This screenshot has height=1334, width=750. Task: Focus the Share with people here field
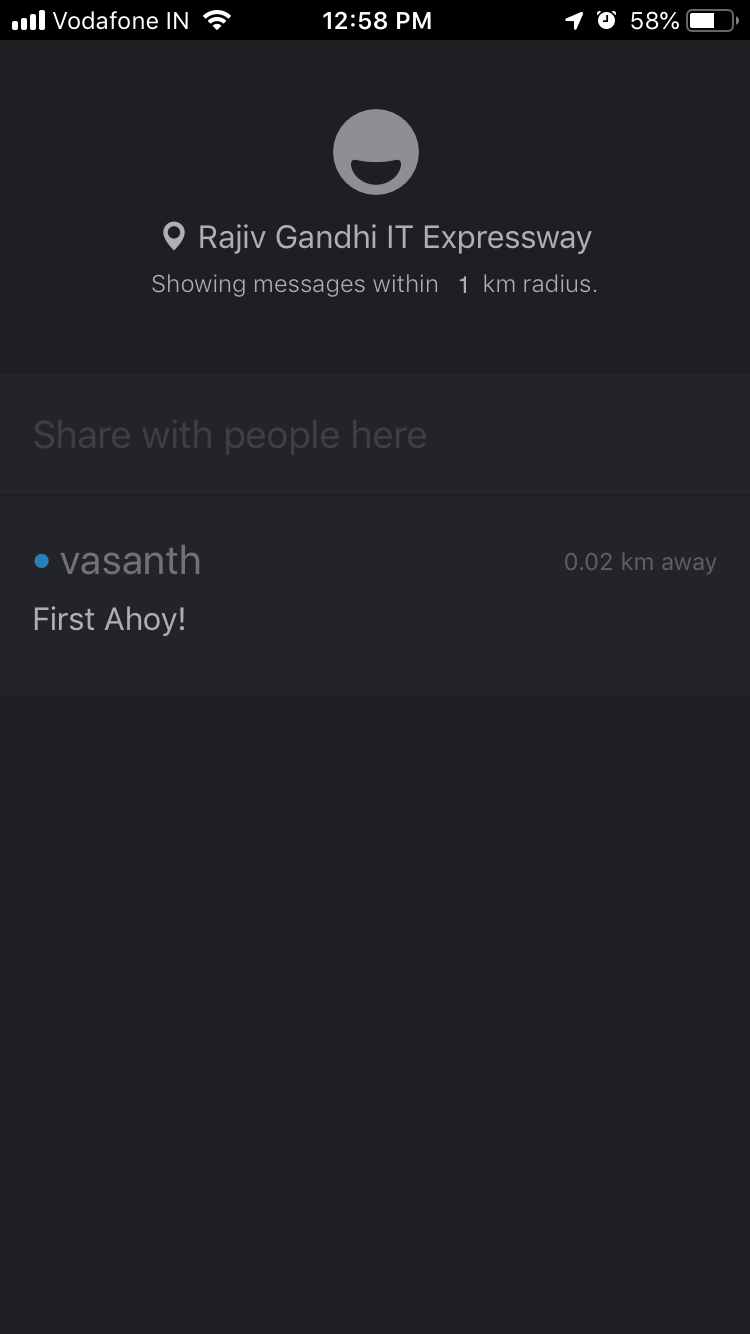tap(375, 435)
